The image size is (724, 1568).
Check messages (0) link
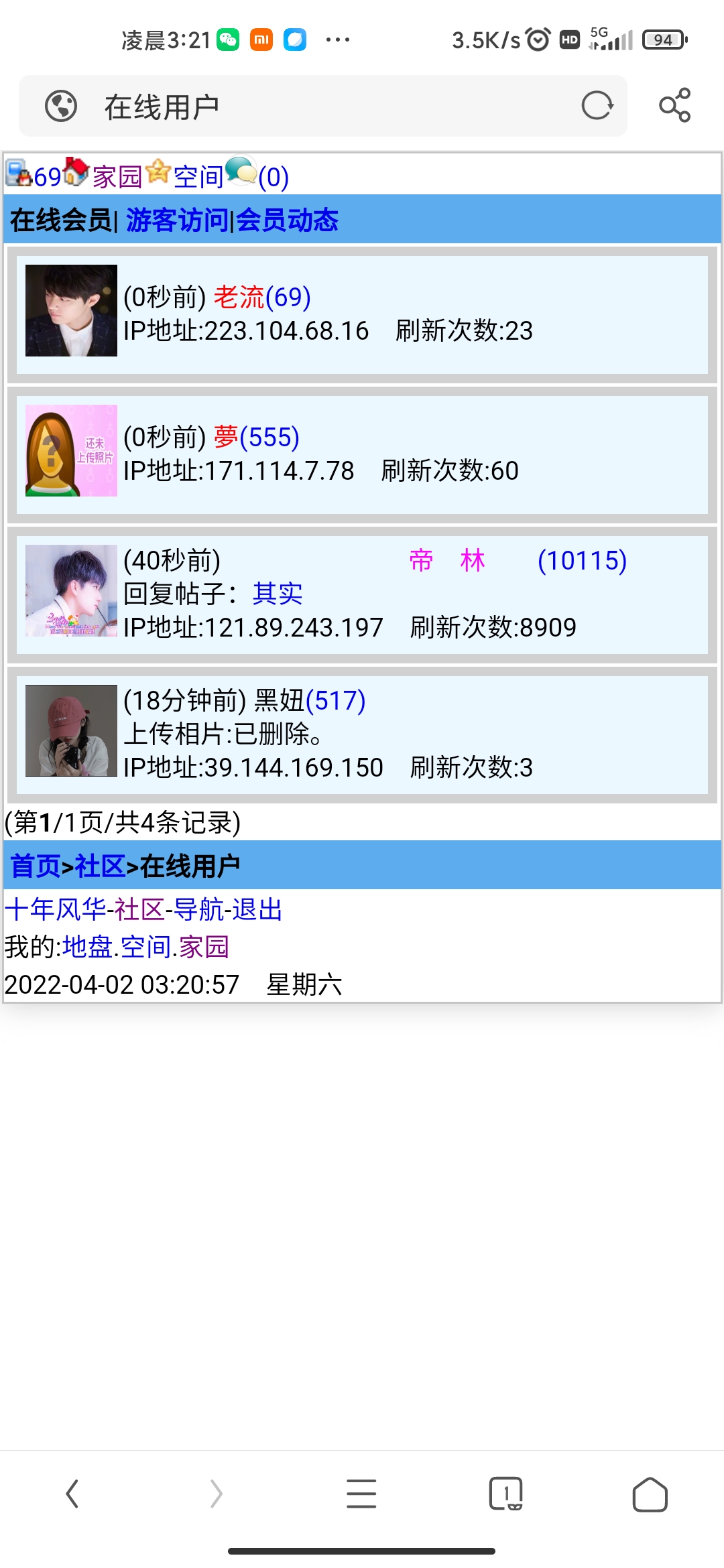pyautogui.click(x=273, y=177)
